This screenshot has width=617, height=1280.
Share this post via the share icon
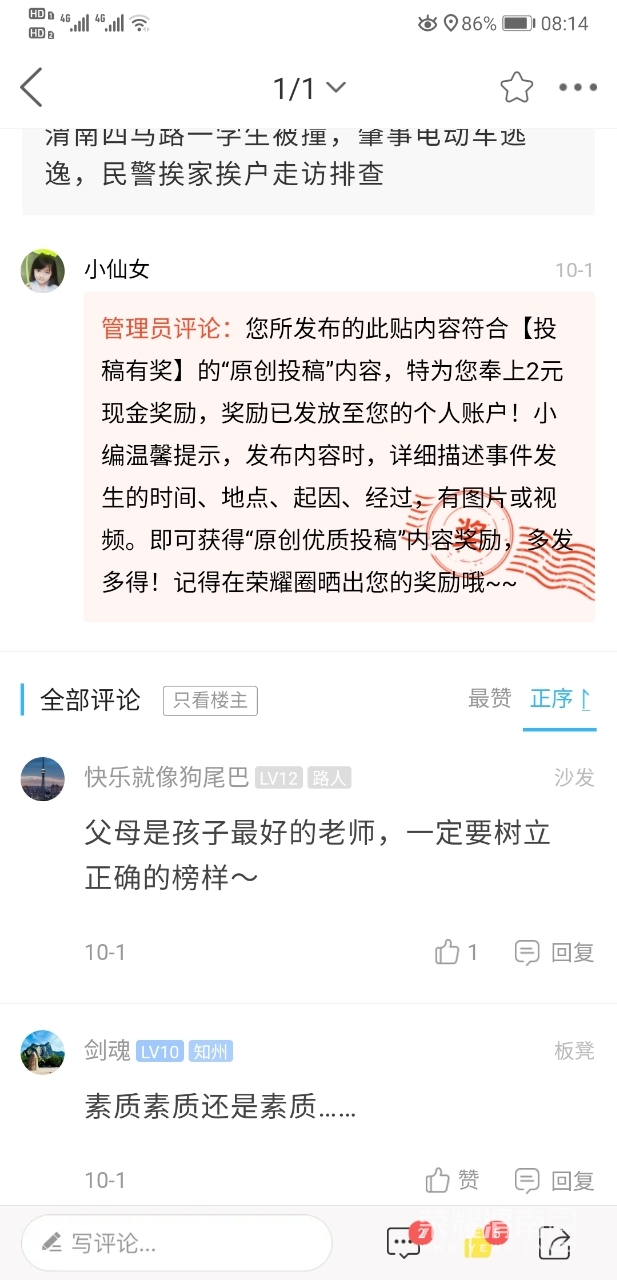tap(555, 1242)
